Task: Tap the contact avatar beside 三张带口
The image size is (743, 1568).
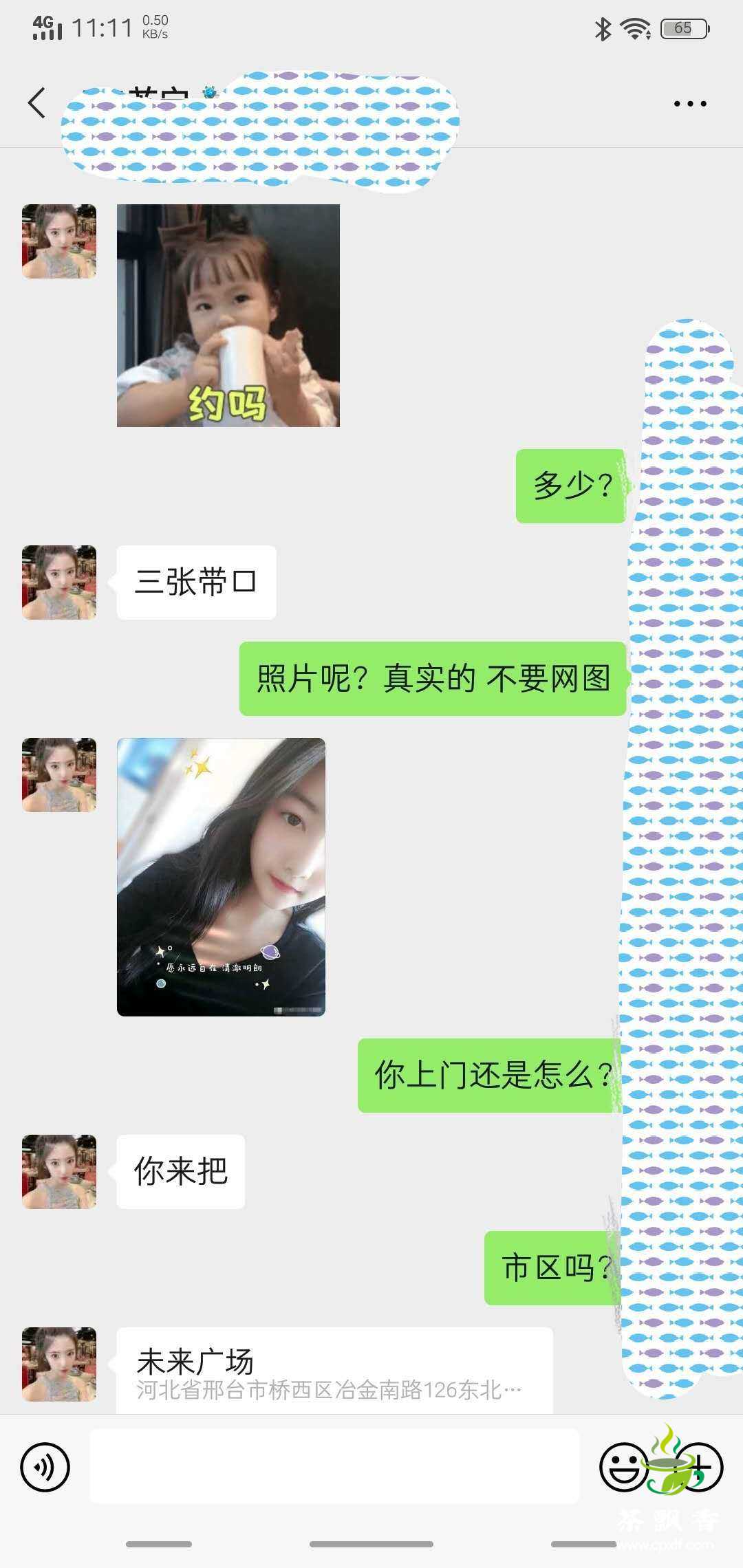Action: 59,582
